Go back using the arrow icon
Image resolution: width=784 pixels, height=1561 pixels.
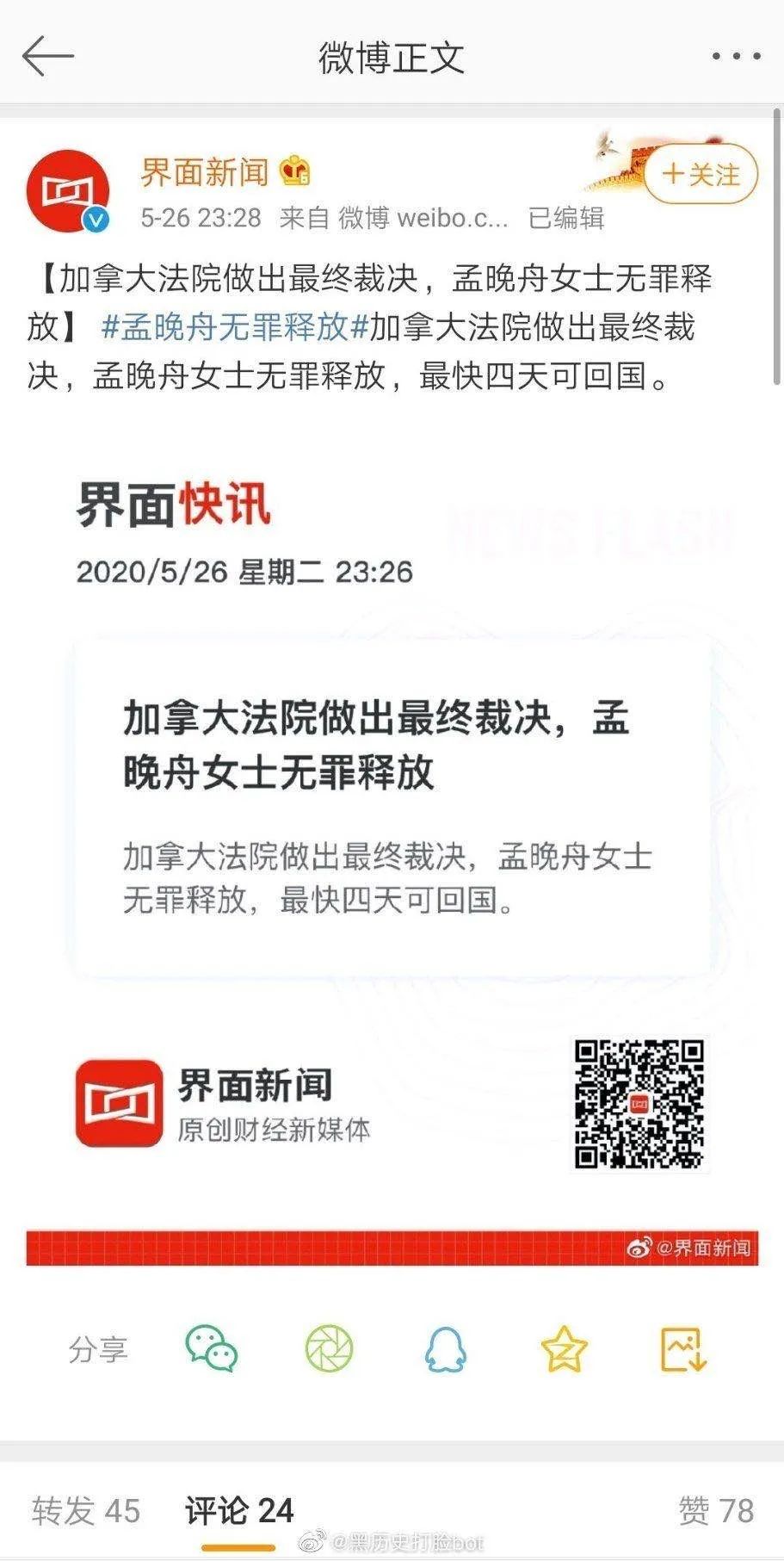coord(48,57)
